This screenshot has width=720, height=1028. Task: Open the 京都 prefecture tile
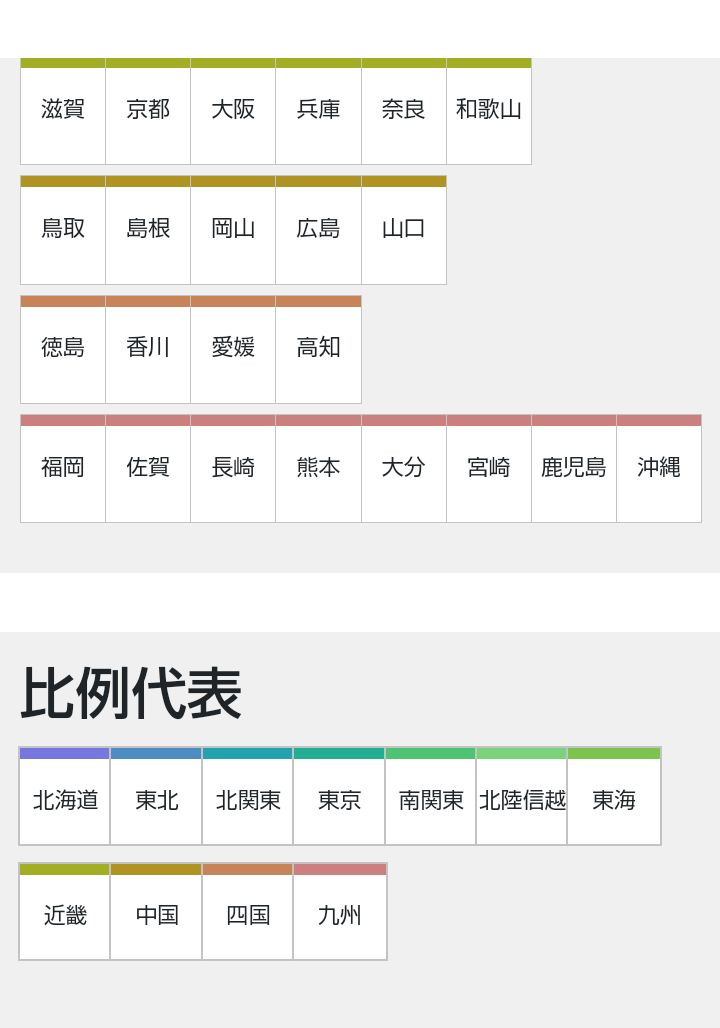pyautogui.click(x=148, y=111)
